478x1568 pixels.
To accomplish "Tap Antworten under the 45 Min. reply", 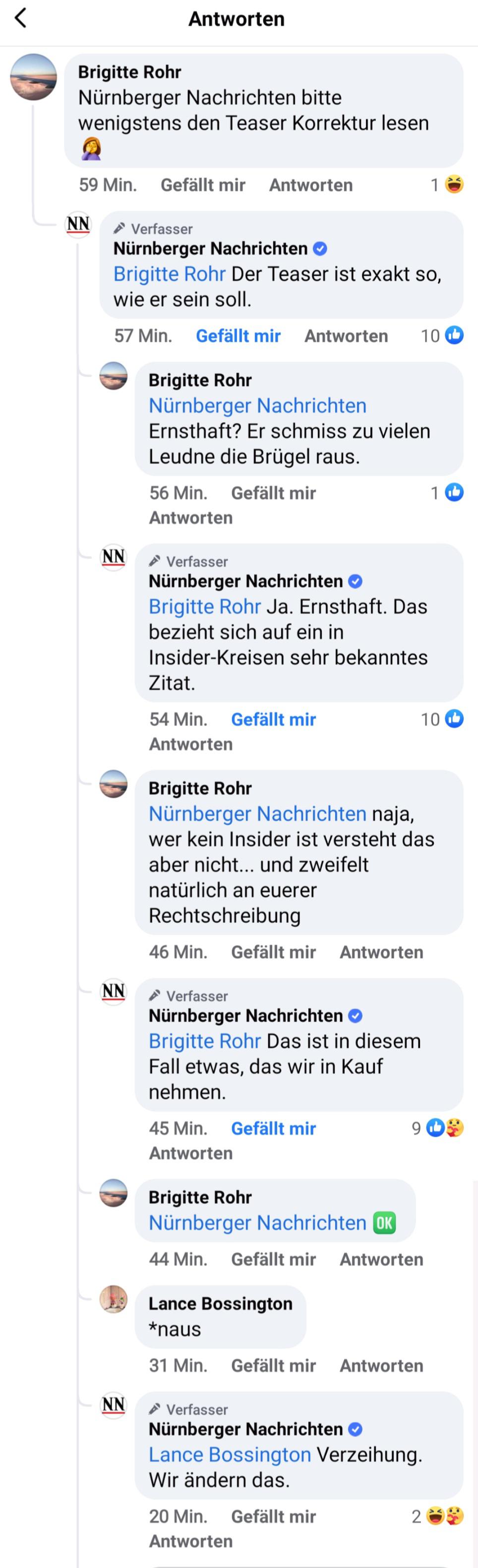I will pos(190,1154).
